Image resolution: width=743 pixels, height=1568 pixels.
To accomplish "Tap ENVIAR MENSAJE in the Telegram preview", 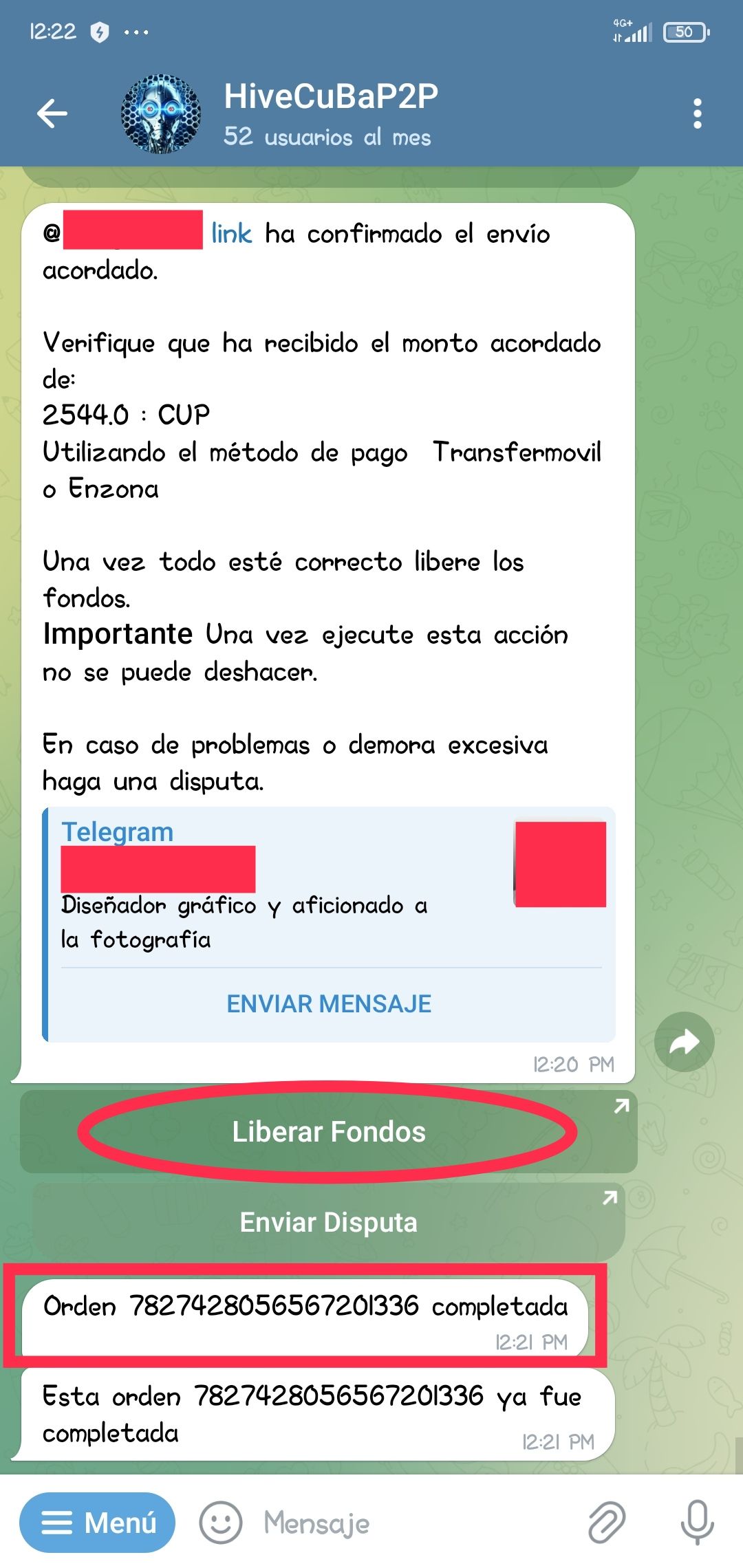I will (x=329, y=1004).
